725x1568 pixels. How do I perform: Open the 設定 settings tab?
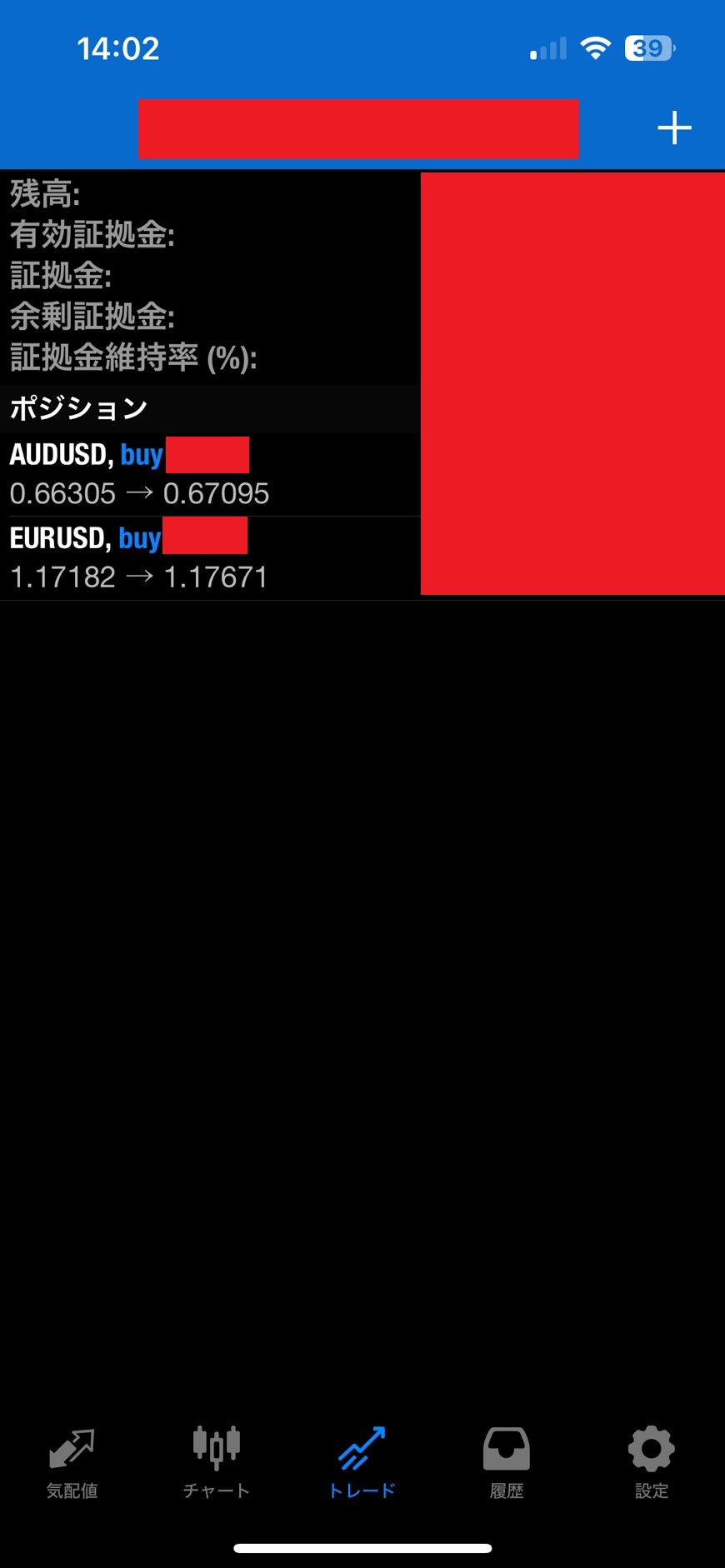[651, 1461]
